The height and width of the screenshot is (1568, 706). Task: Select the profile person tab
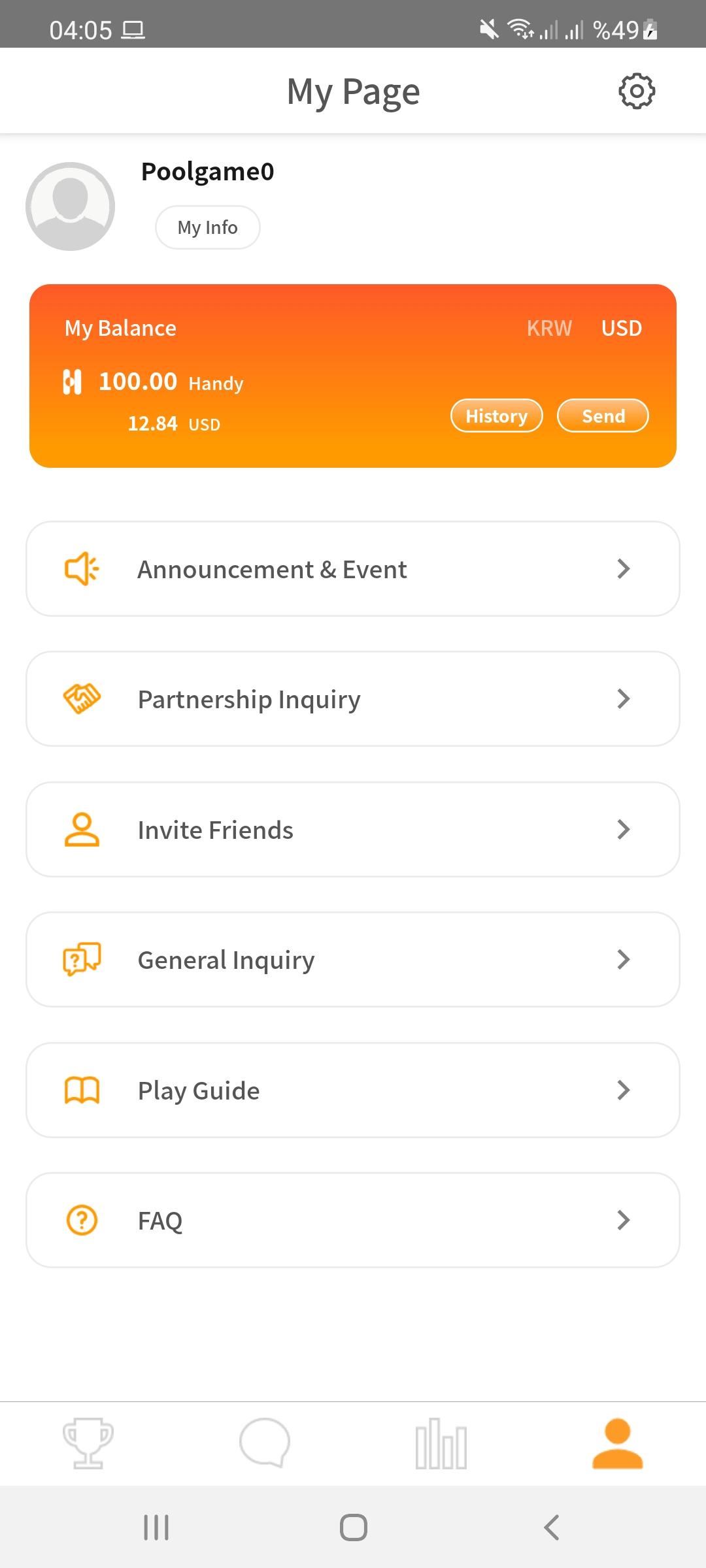[x=618, y=1443]
